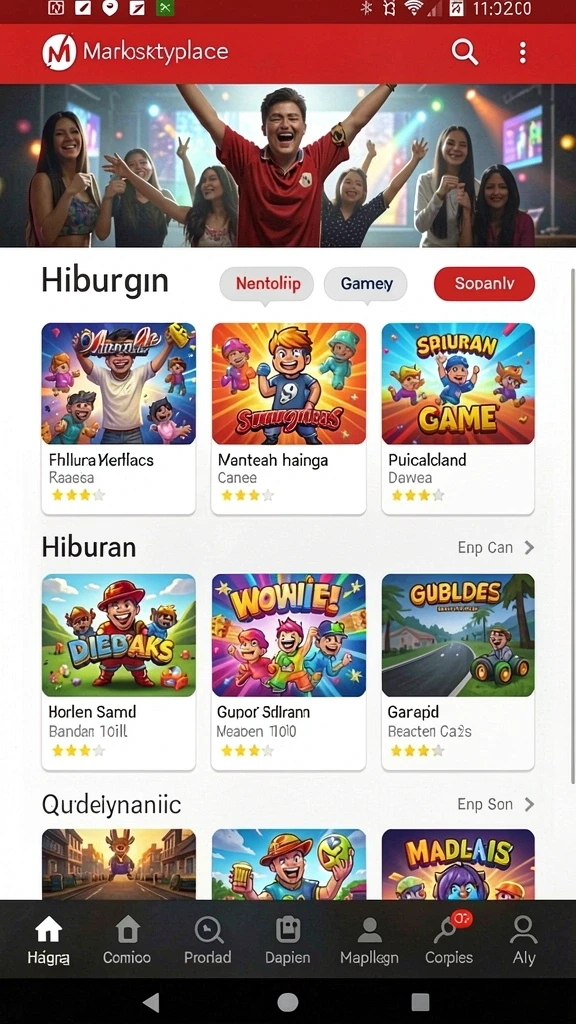Open the Manteah hainga game card

tap(289, 418)
